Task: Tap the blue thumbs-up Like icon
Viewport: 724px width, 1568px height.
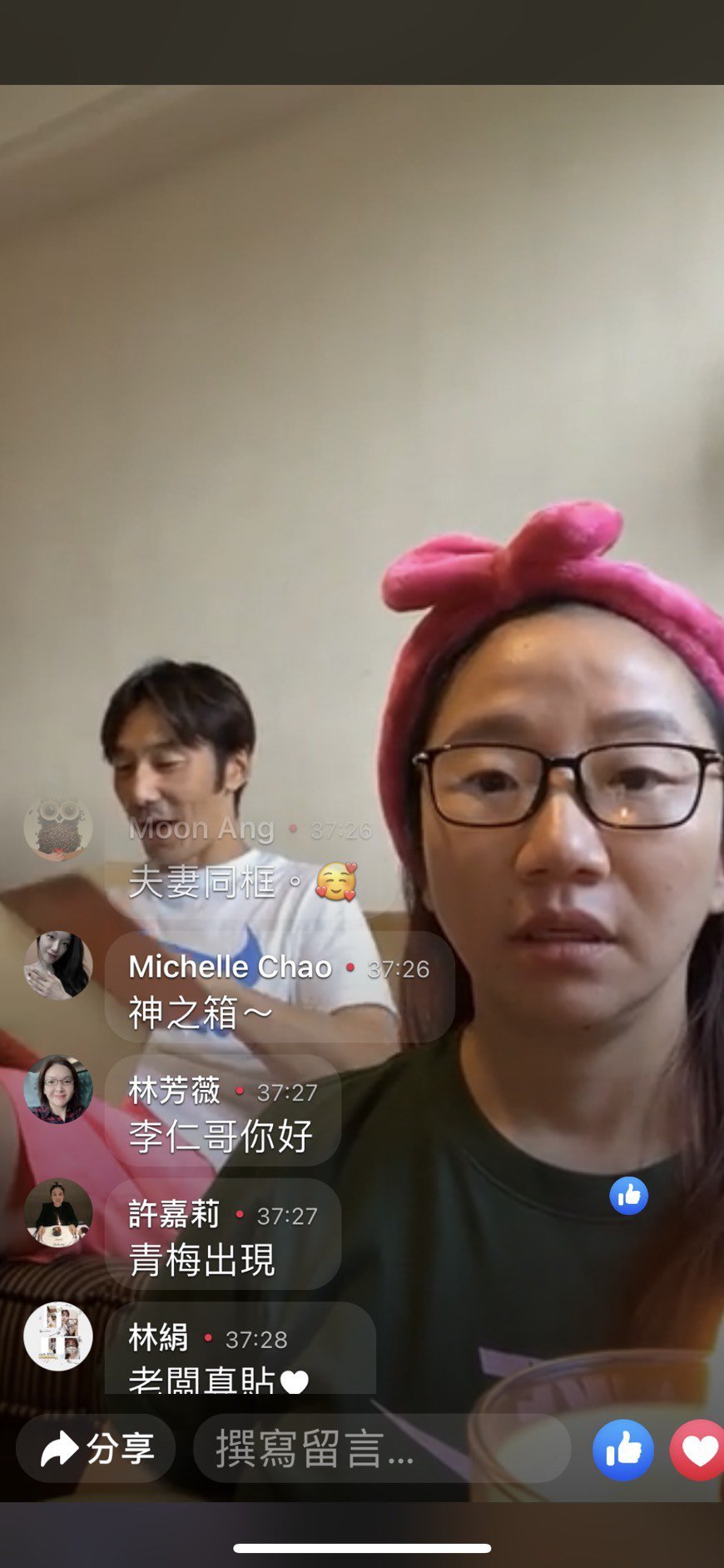Action: pos(625,1447)
